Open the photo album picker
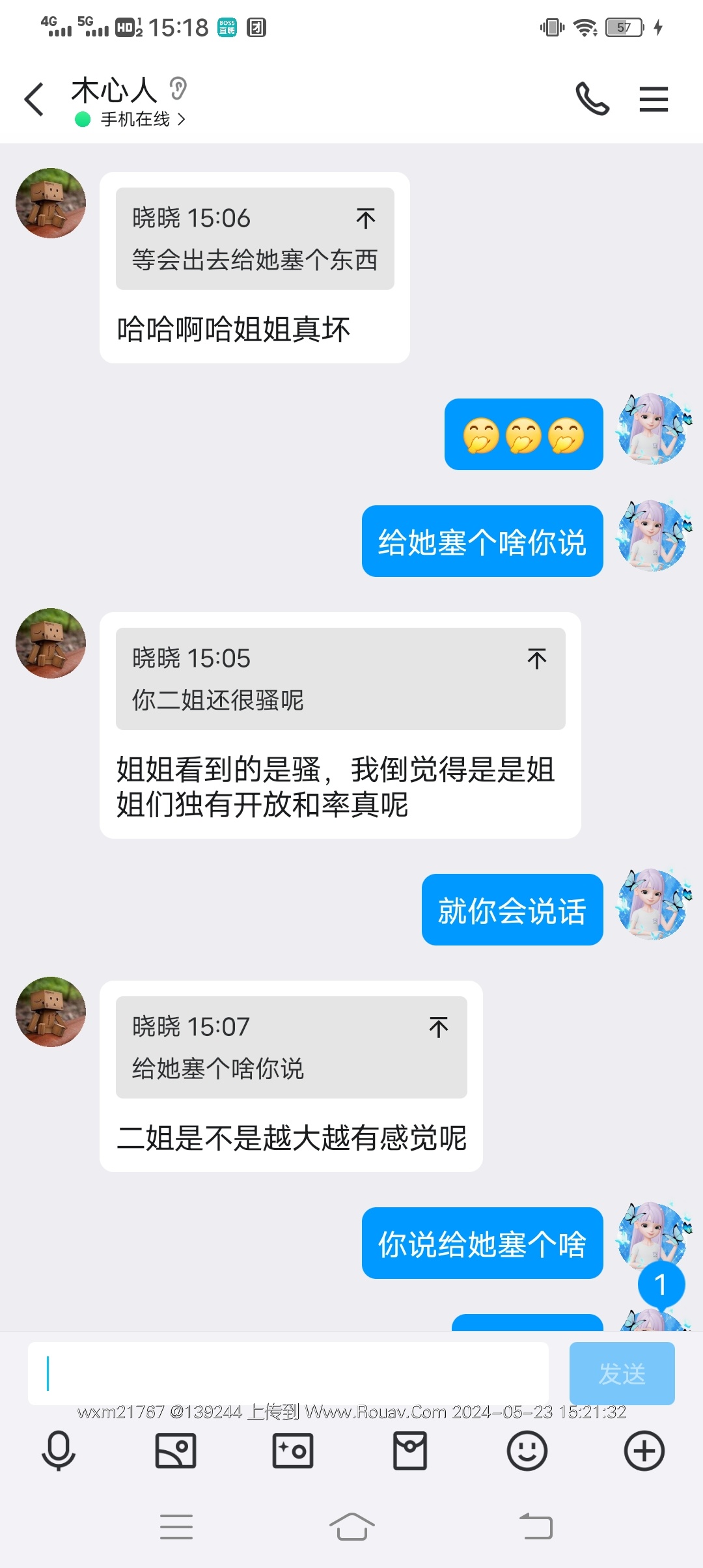The width and height of the screenshot is (703, 1568). pos(176,1451)
